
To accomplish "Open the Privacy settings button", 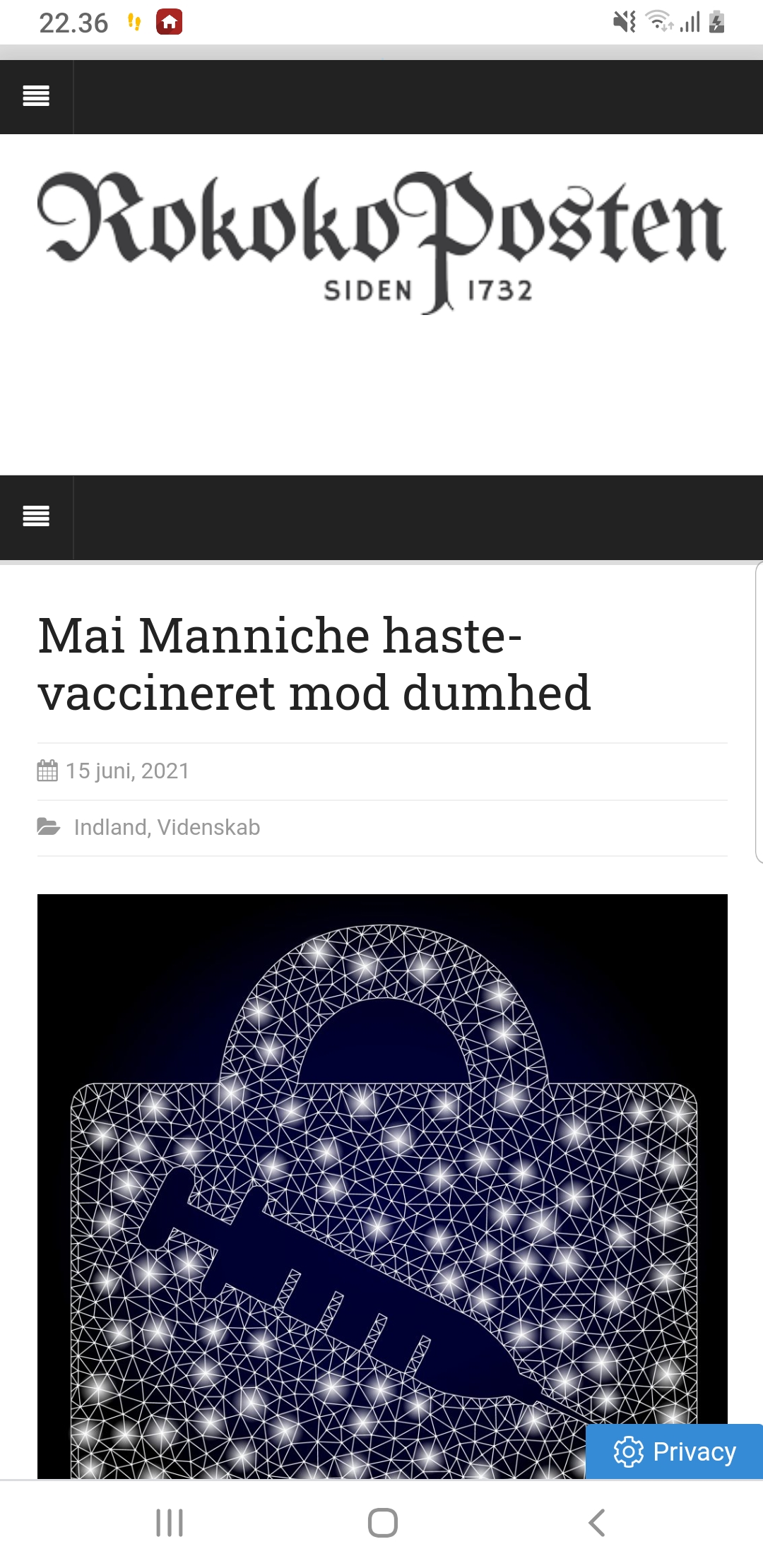I will click(x=675, y=1452).
